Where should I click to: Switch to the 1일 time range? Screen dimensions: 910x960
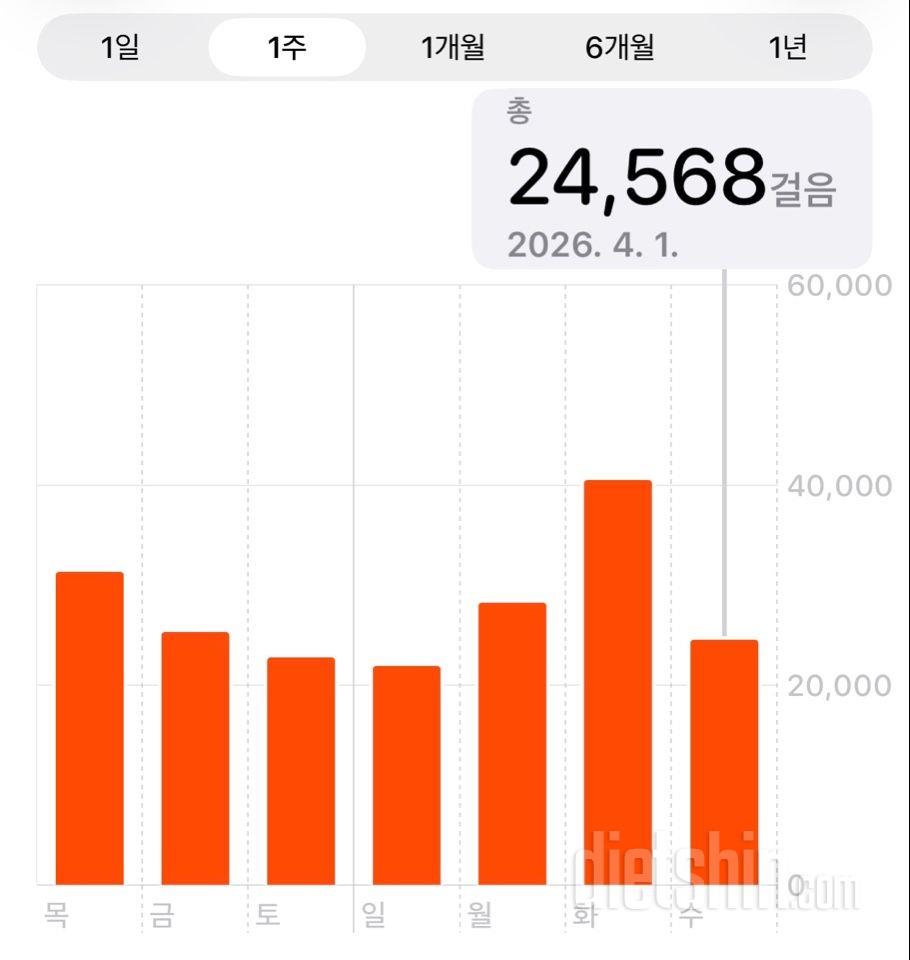(x=120, y=47)
